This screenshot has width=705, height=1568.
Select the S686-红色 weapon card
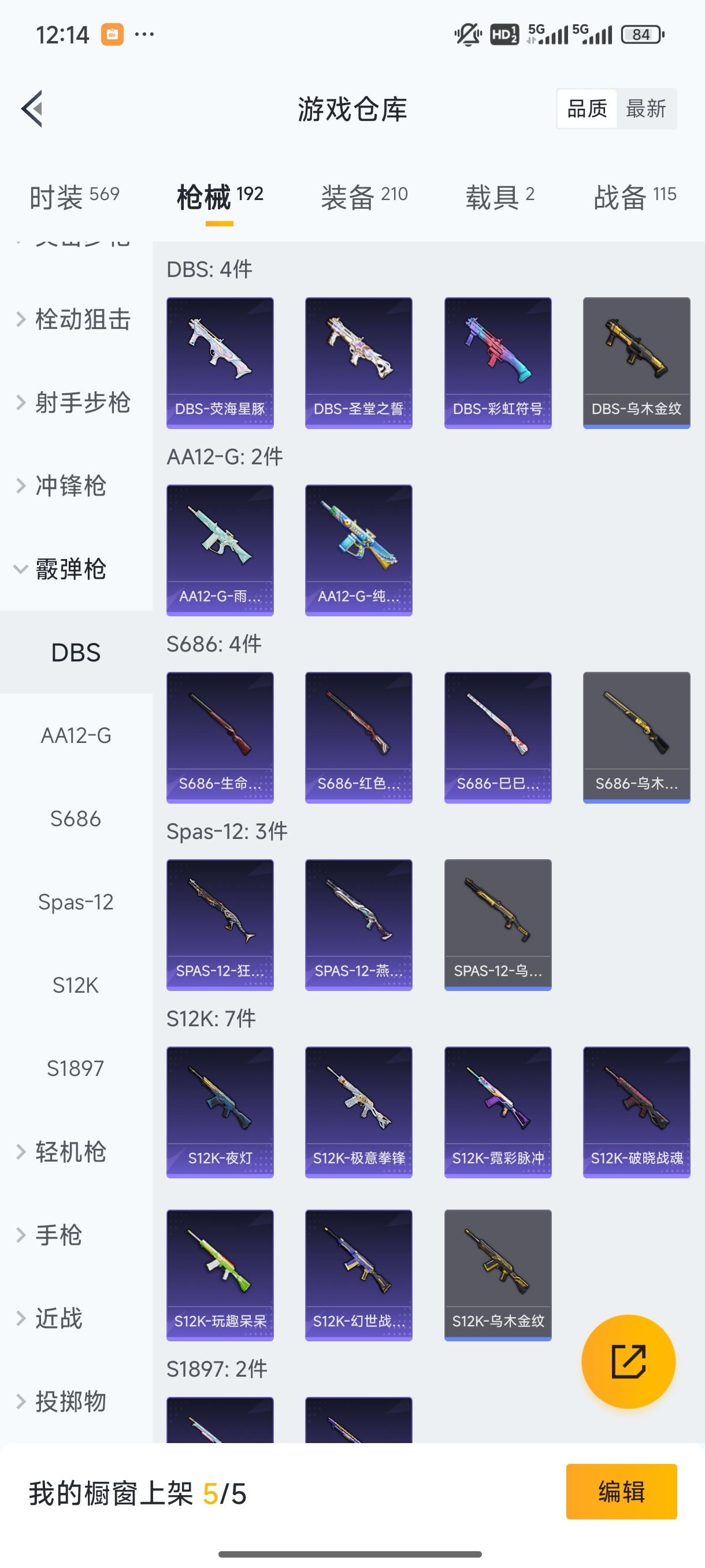pyautogui.click(x=358, y=737)
